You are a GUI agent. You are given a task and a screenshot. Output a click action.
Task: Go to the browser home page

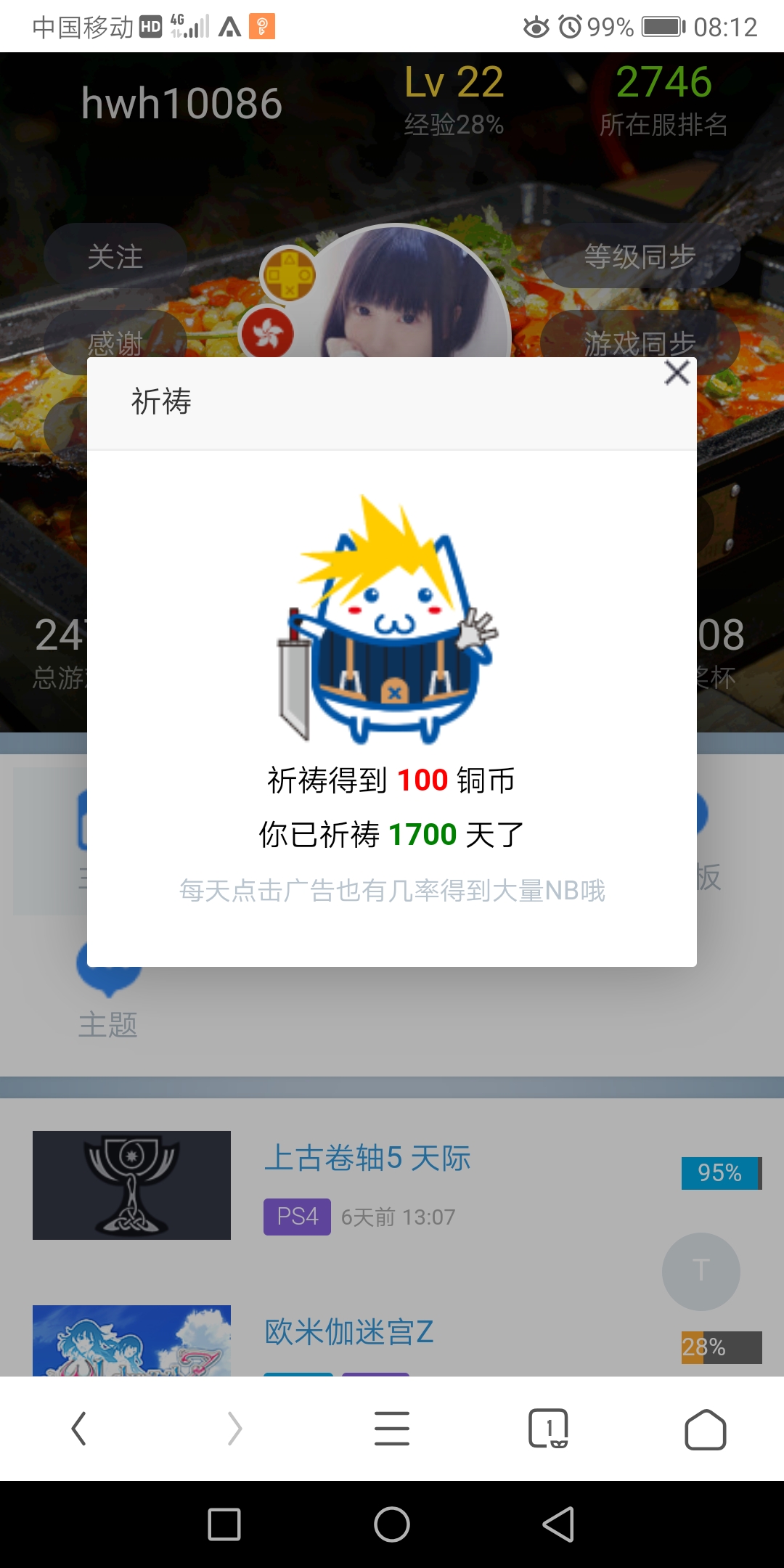[x=705, y=1429]
